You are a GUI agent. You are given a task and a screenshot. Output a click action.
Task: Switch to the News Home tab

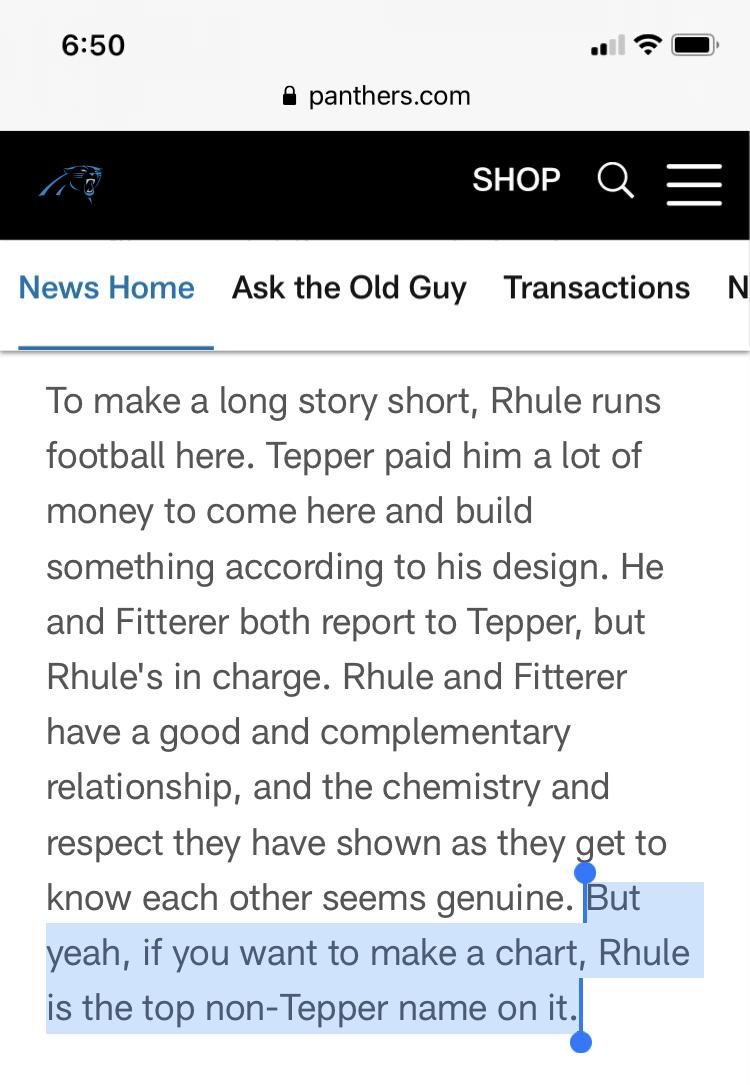pos(107,288)
